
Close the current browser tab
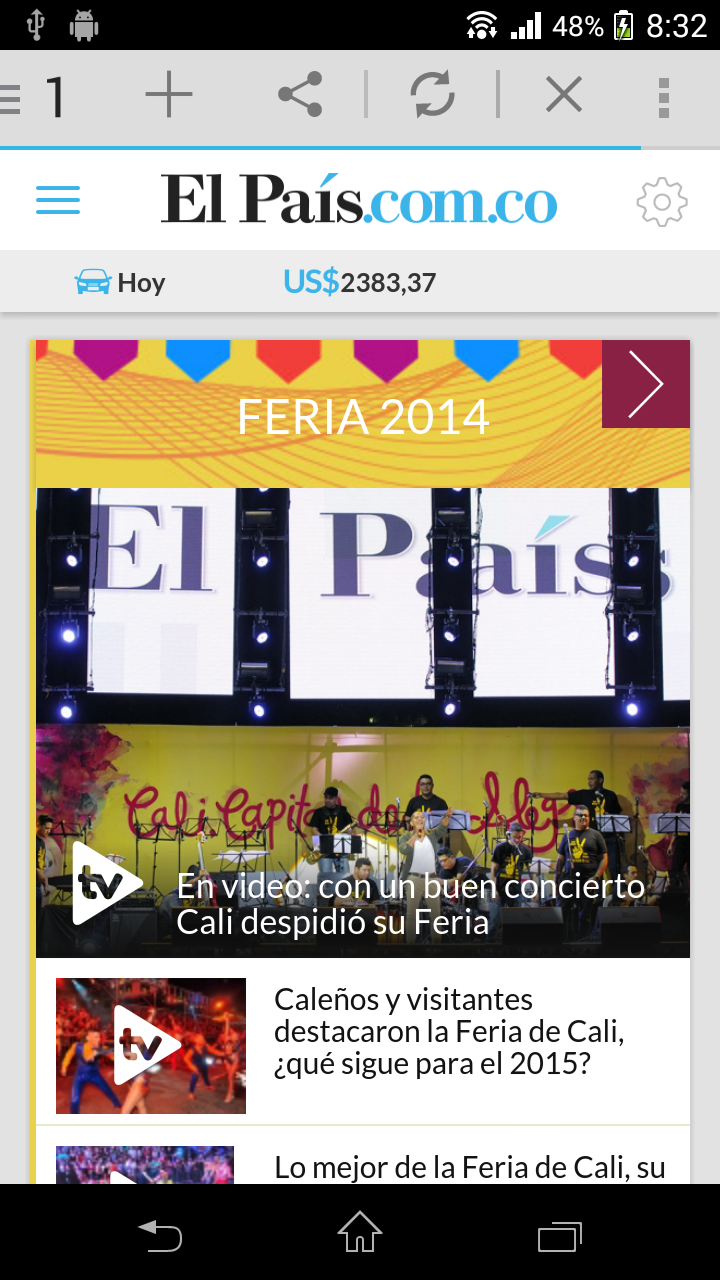point(563,94)
